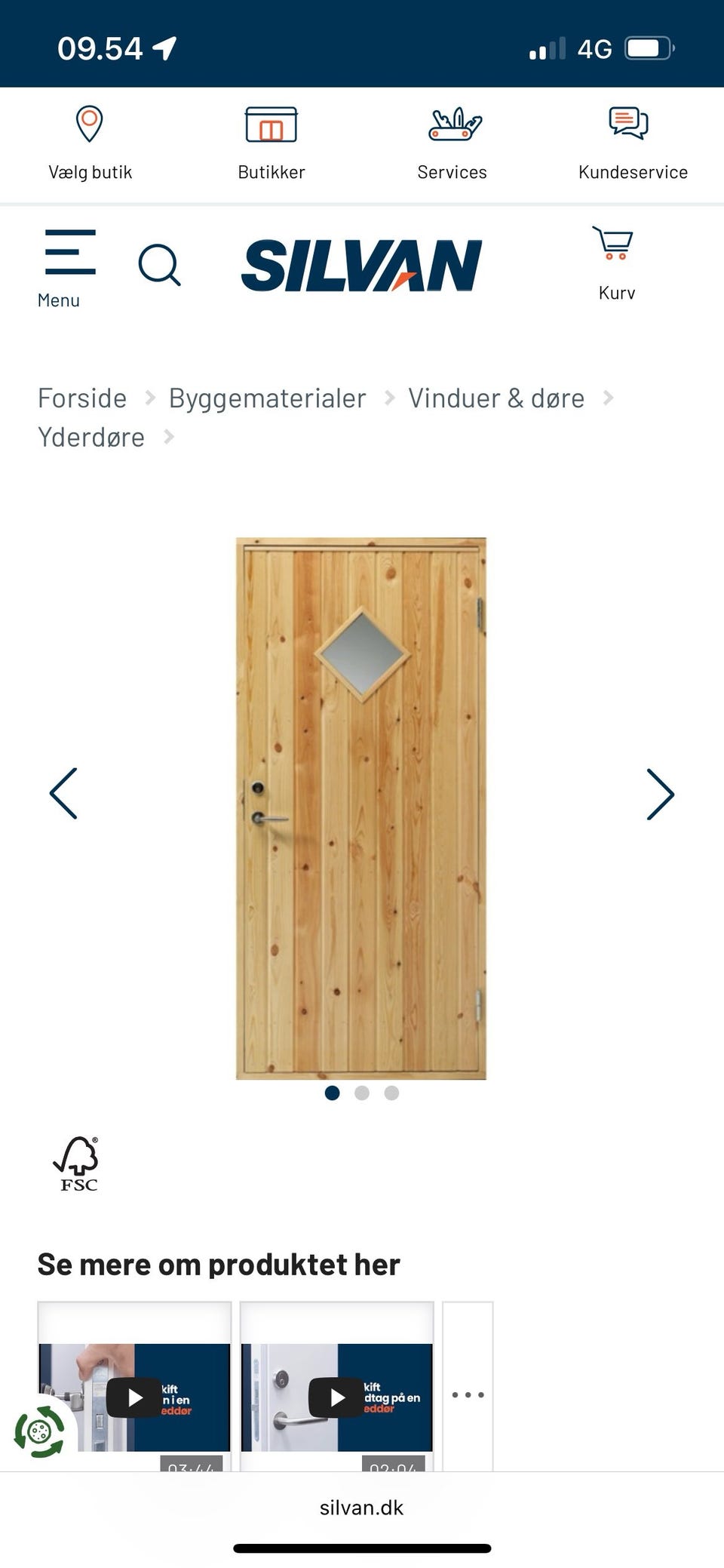Select the Vælg butik location icon

pyautogui.click(x=90, y=123)
